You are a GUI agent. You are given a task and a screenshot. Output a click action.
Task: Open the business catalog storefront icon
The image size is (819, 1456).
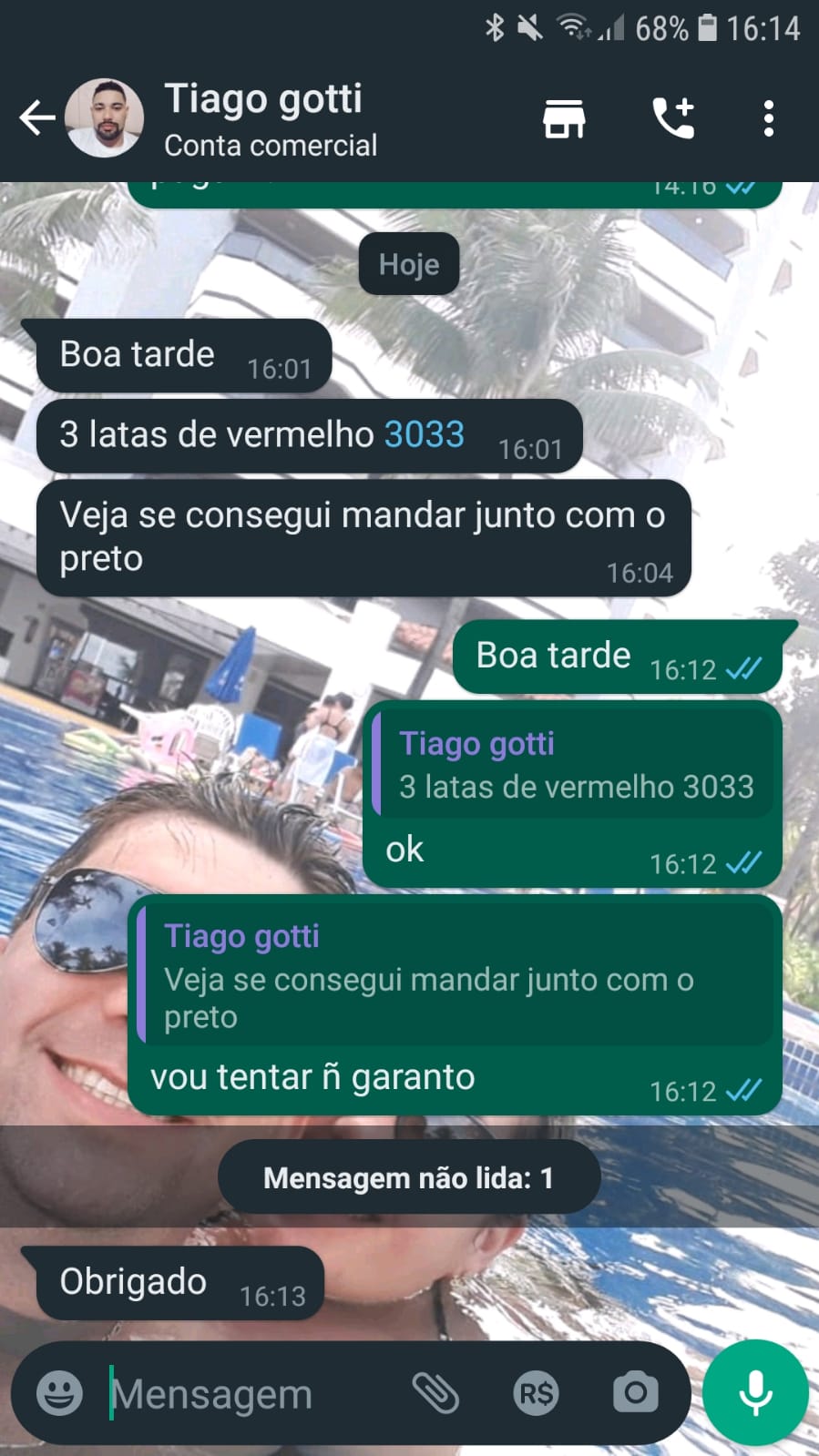coord(564,118)
